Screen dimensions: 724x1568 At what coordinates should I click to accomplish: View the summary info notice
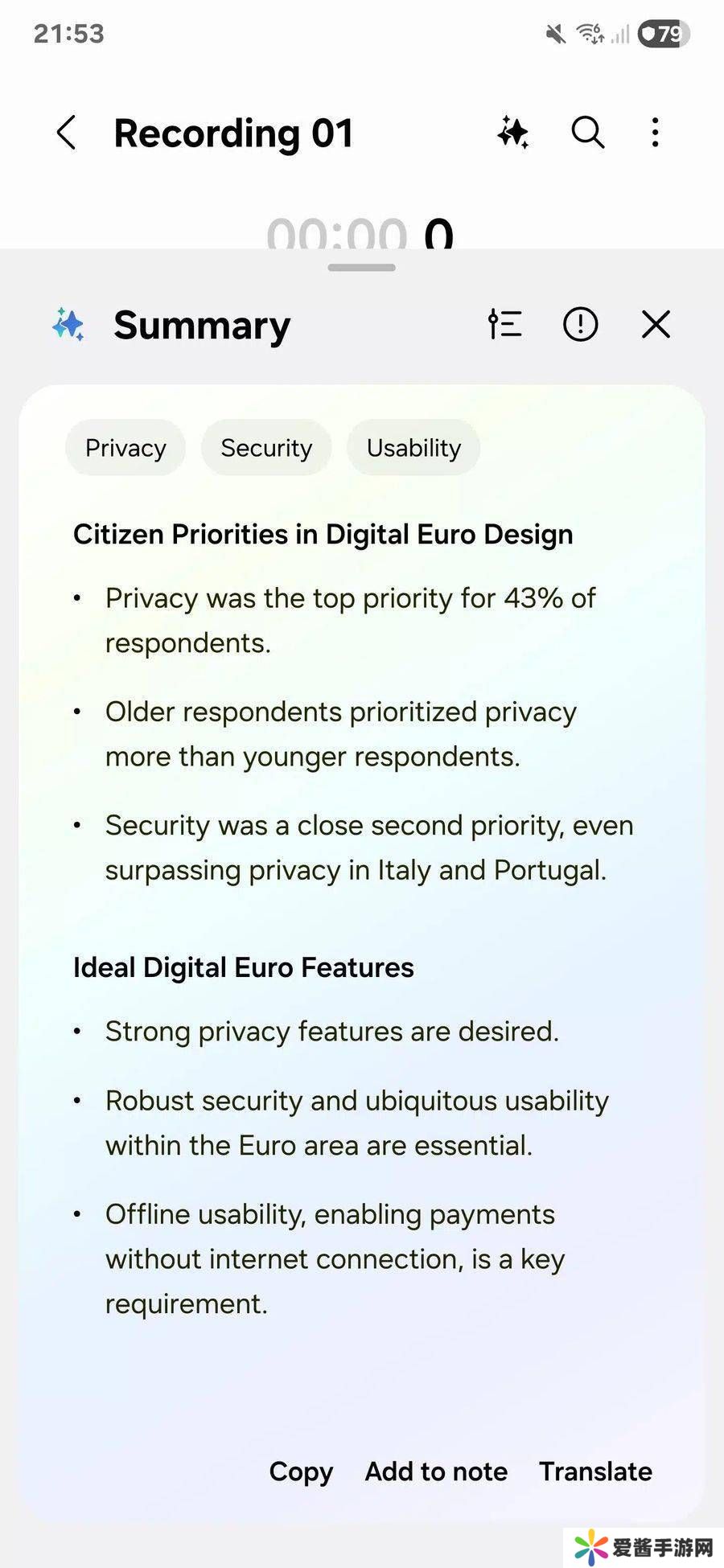click(x=580, y=325)
